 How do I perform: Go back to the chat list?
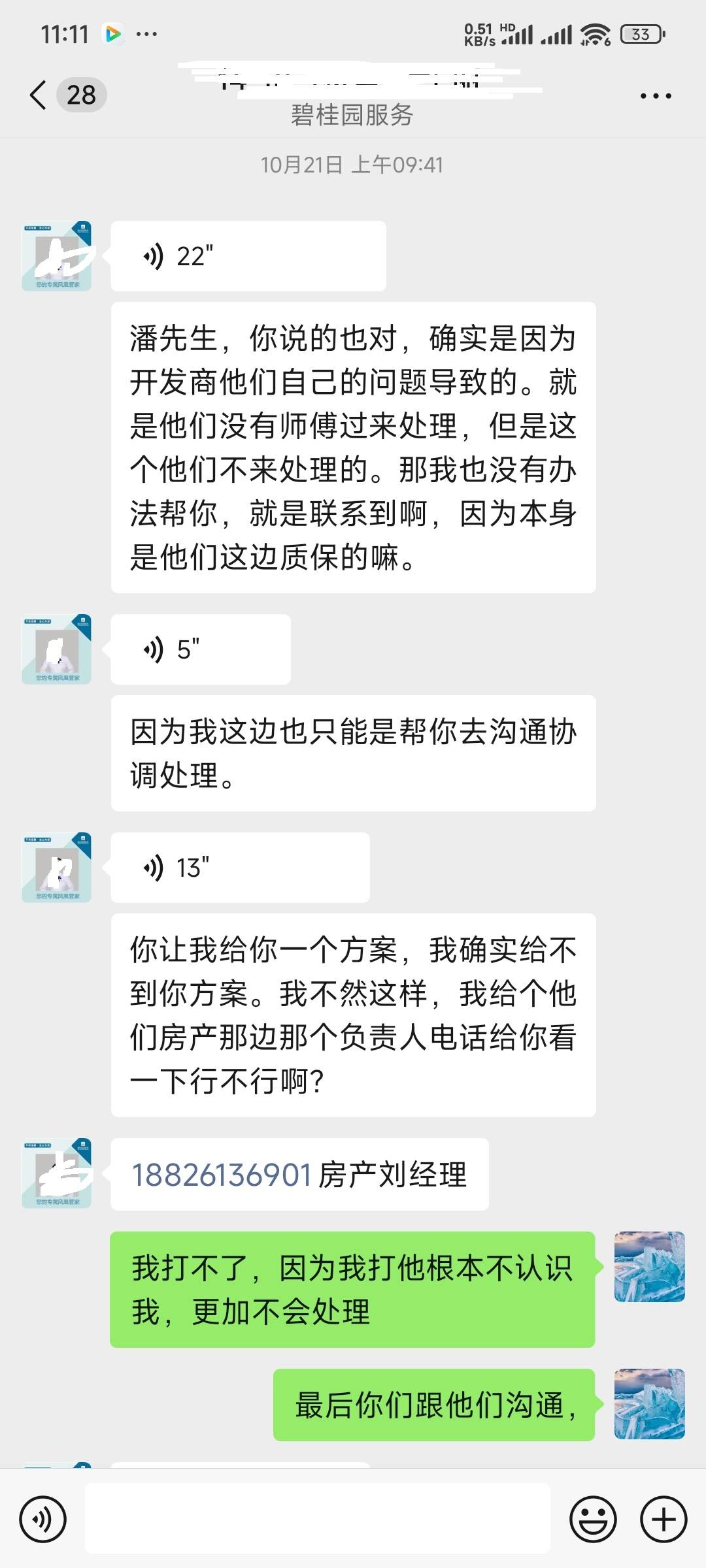point(39,95)
